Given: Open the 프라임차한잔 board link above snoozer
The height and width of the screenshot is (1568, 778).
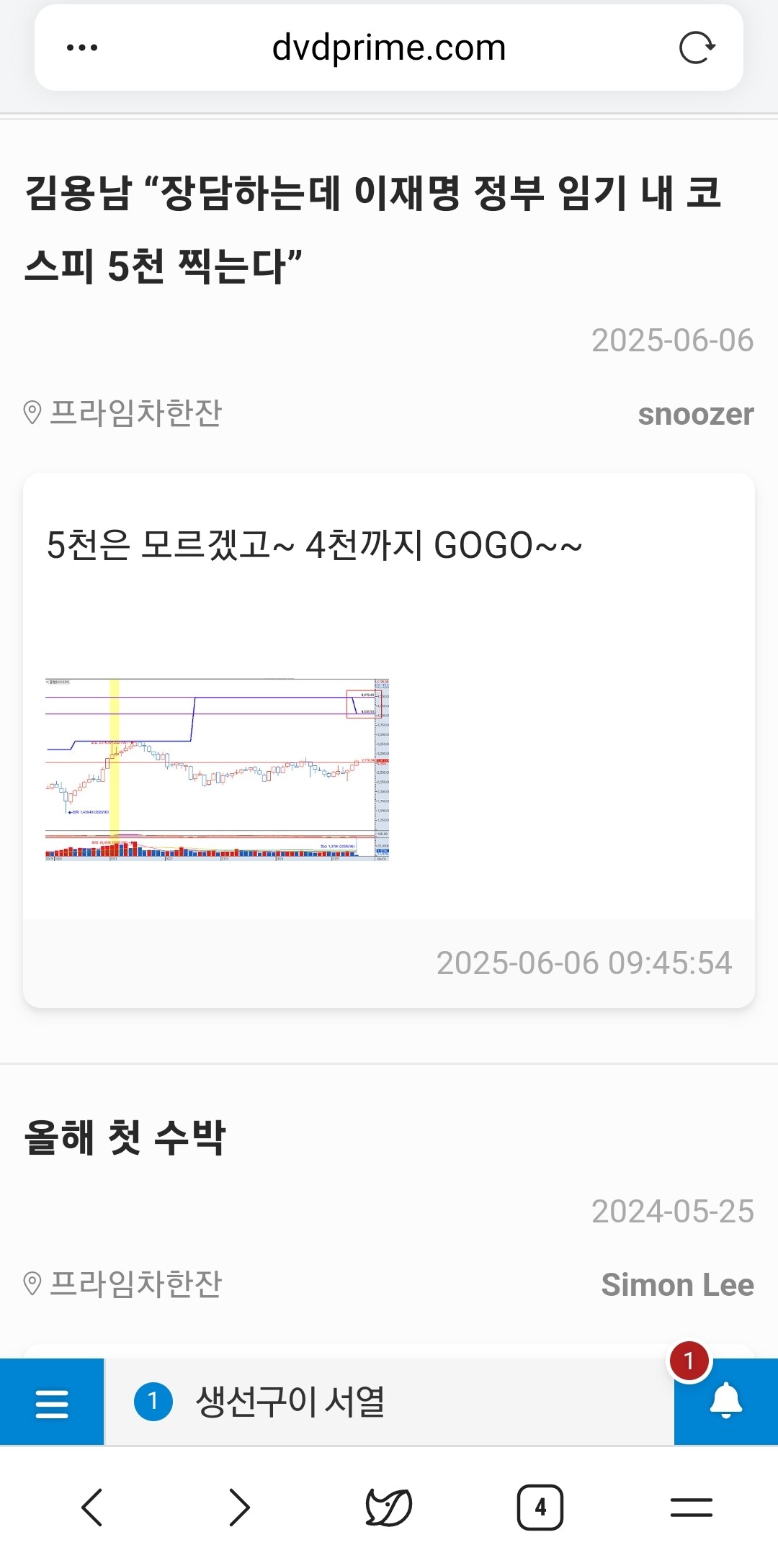Looking at the screenshot, I should pyautogui.click(x=135, y=413).
